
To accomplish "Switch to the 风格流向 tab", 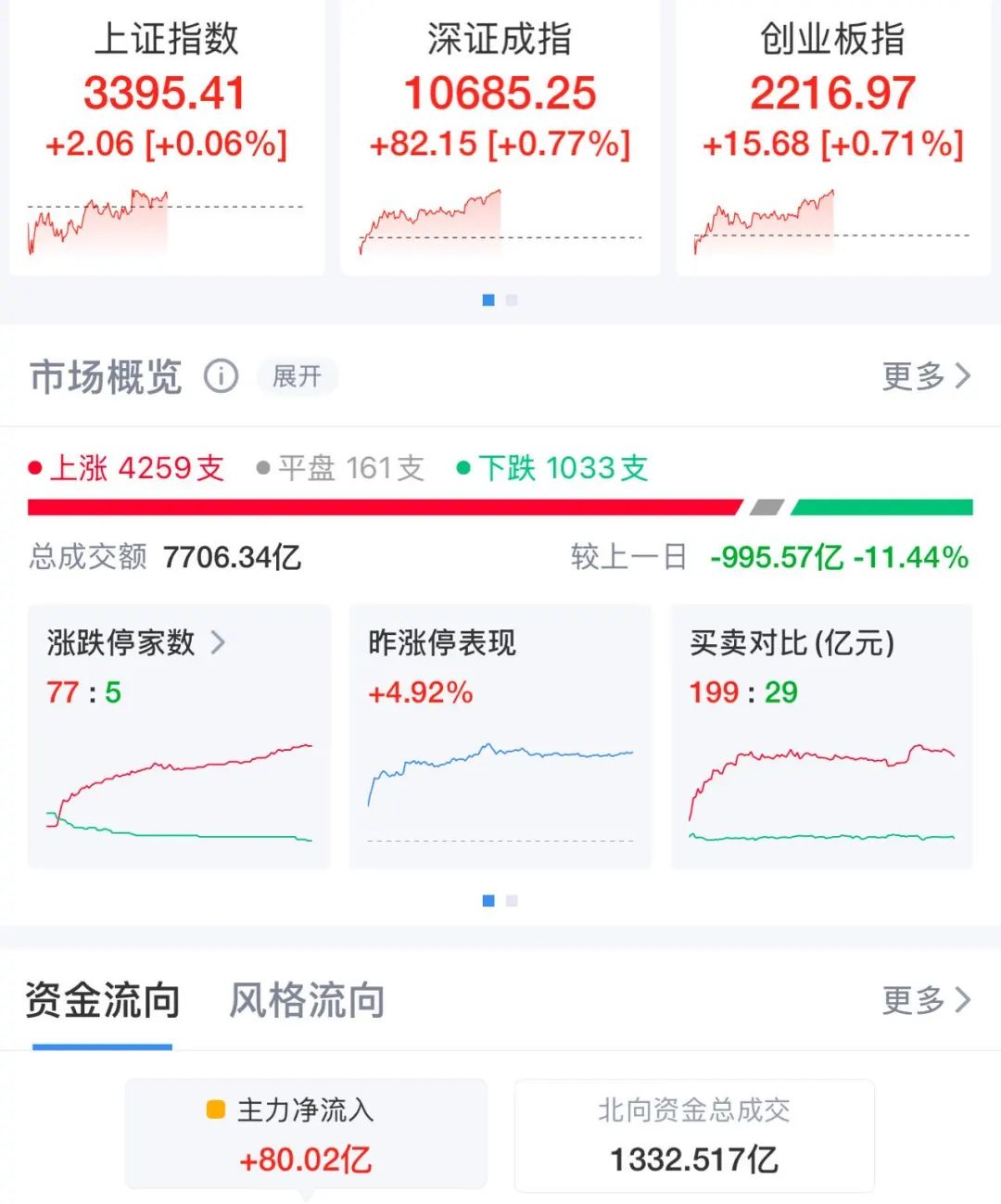I will 307,1001.
